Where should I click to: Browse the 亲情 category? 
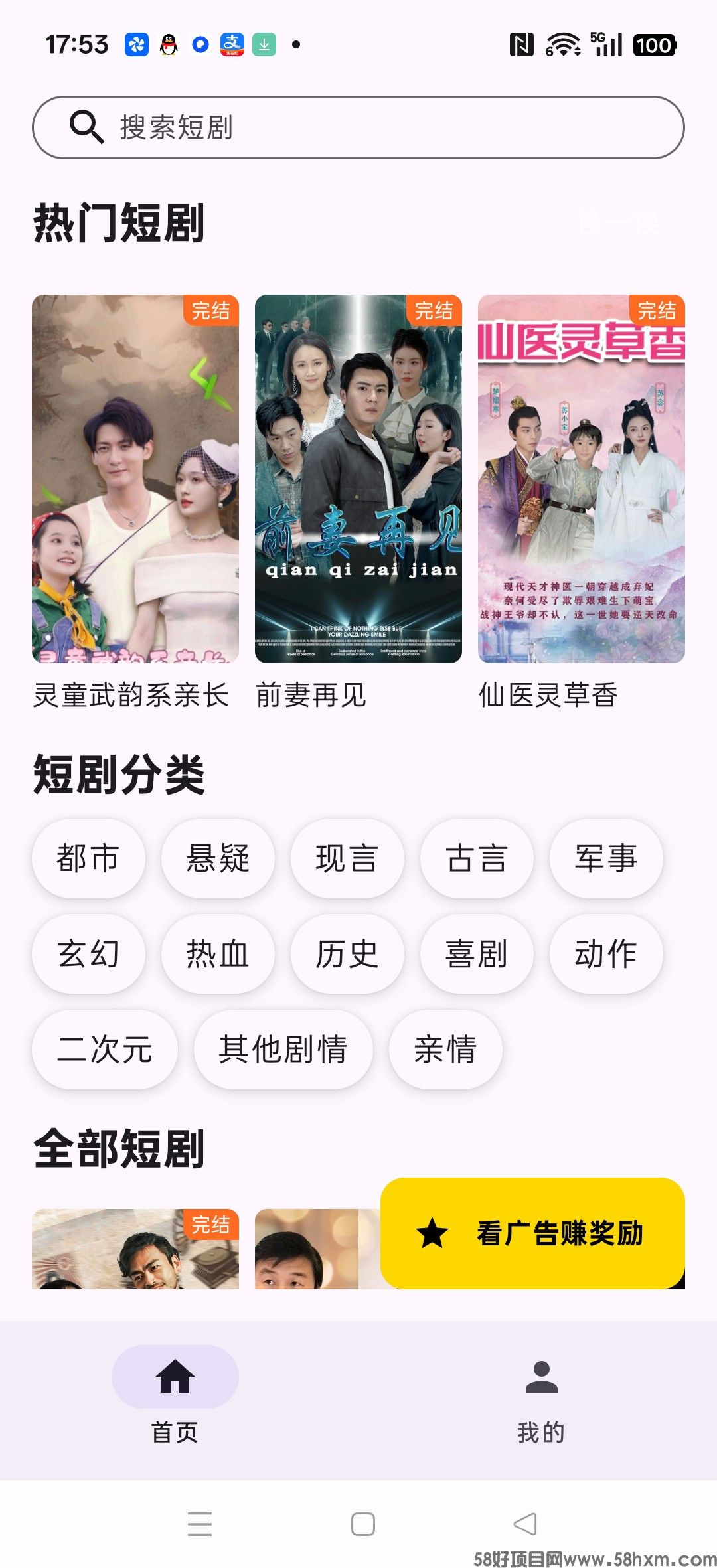[445, 1050]
